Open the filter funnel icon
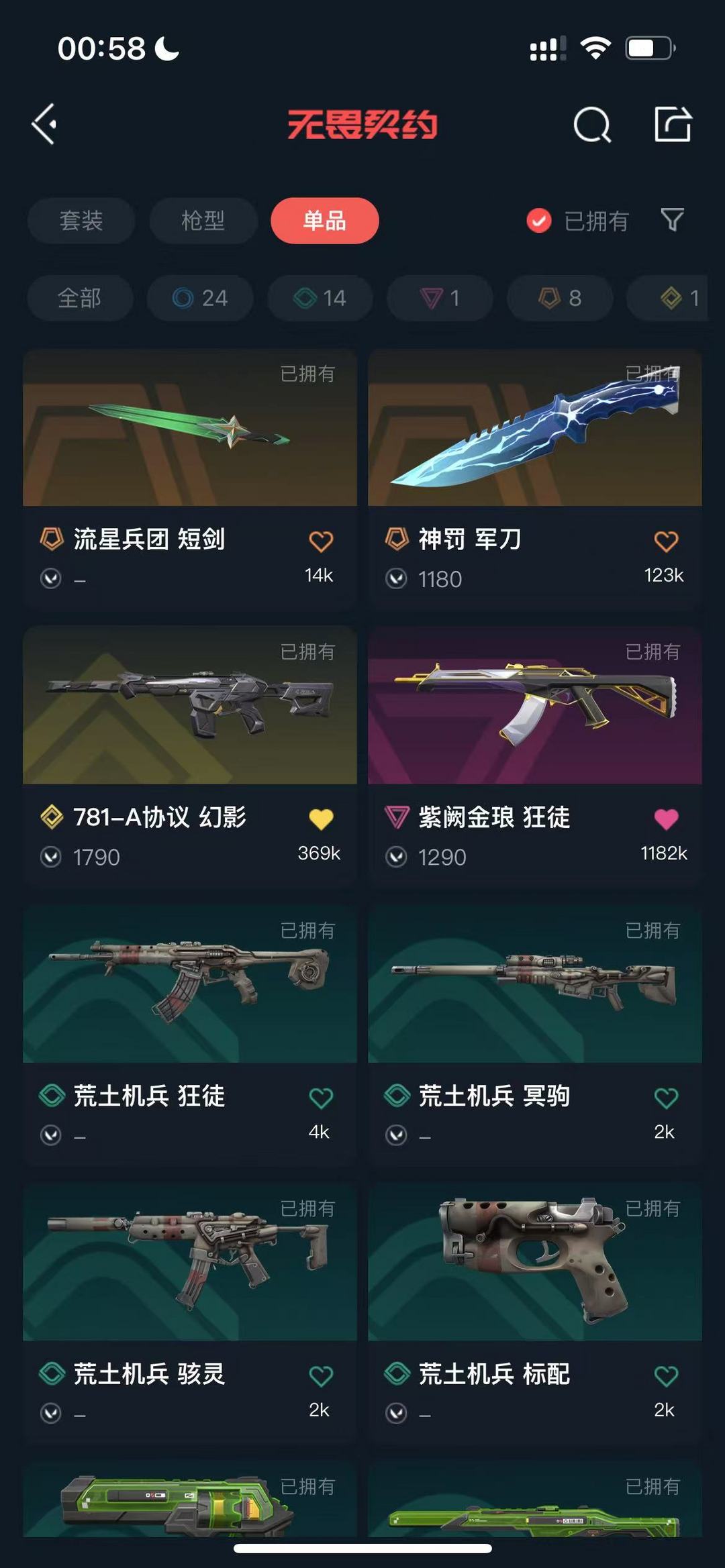The width and height of the screenshot is (725, 1568). 672,220
